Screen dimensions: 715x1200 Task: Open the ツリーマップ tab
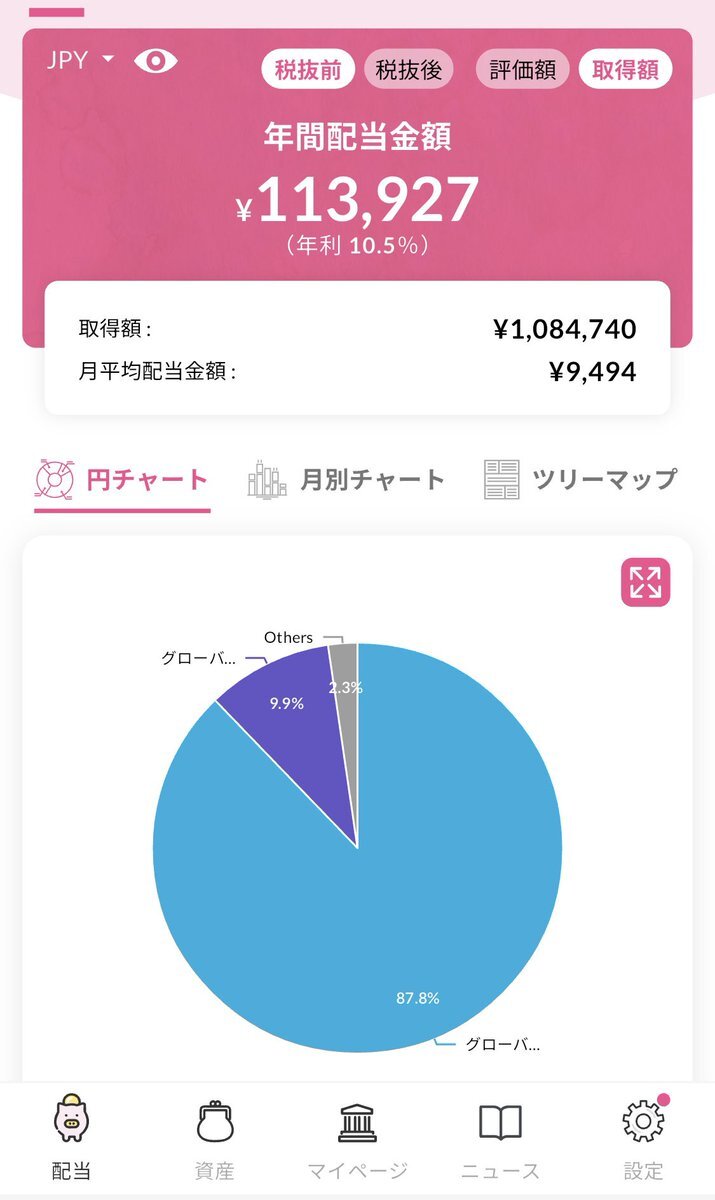click(x=580, y=480)
